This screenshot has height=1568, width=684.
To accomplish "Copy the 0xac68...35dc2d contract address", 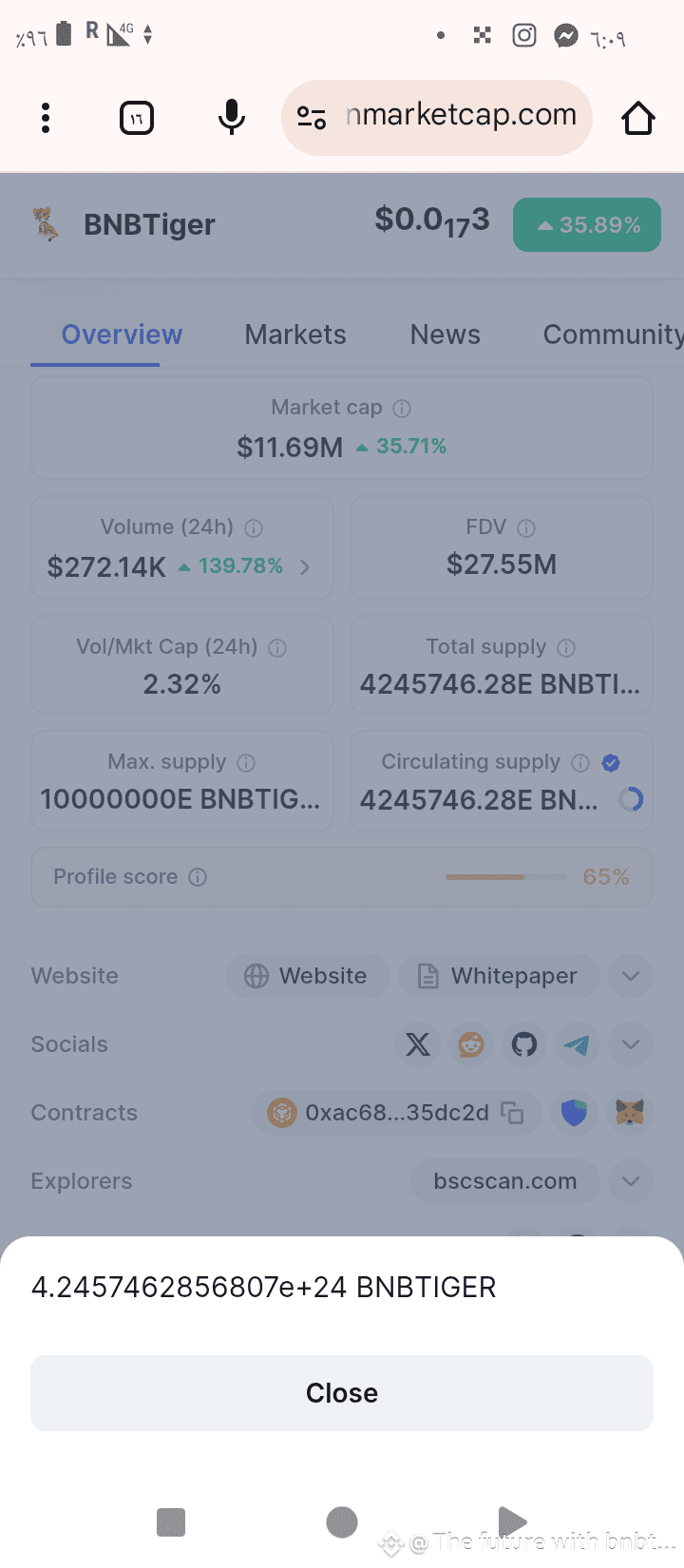I will click(x=514, y=1112).
